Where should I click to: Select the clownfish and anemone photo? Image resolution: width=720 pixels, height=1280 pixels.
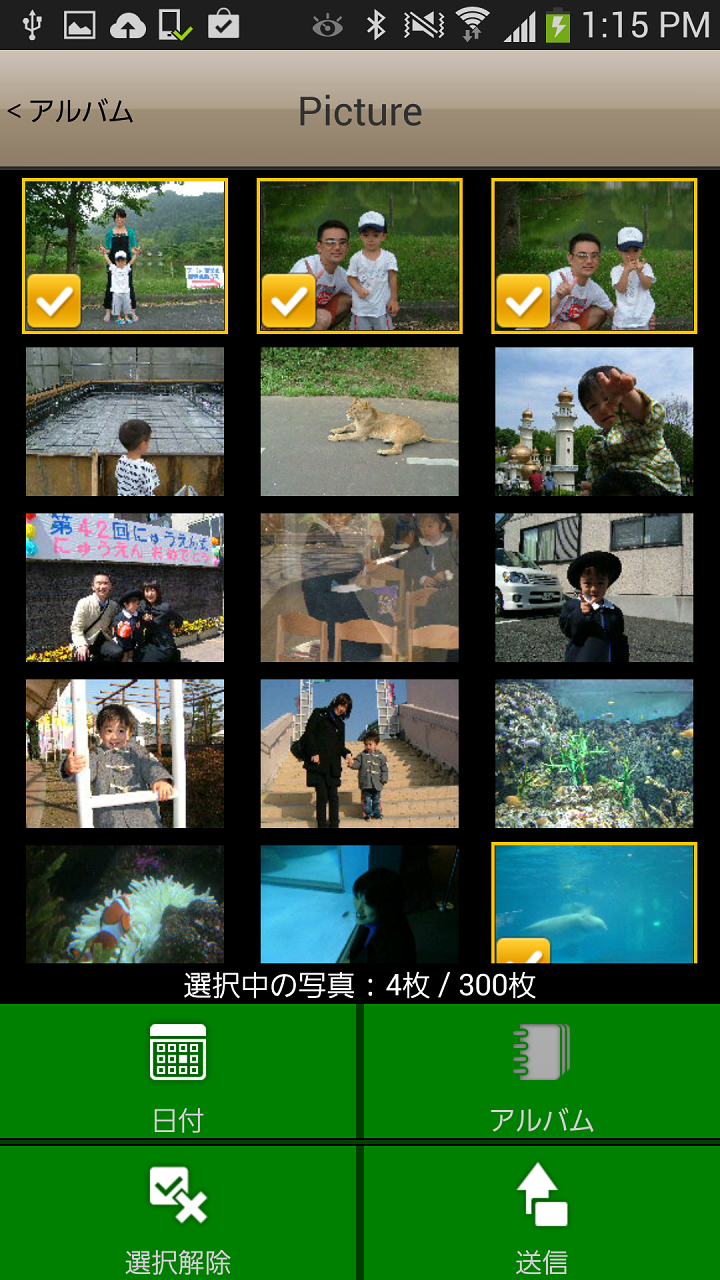[x=125, y=904]
